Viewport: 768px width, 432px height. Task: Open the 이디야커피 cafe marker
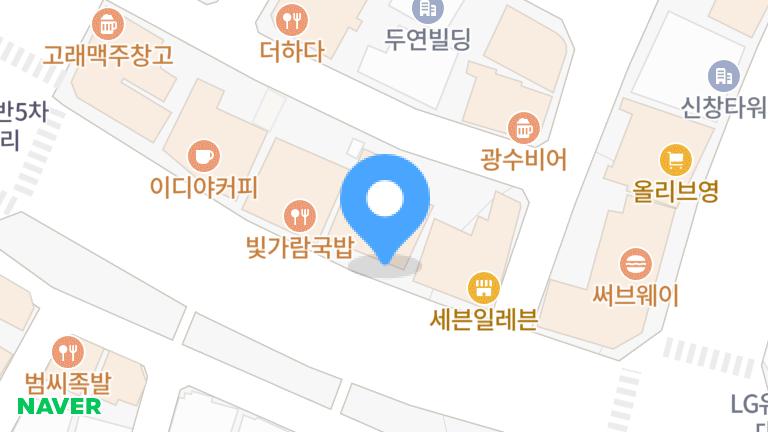204,156
